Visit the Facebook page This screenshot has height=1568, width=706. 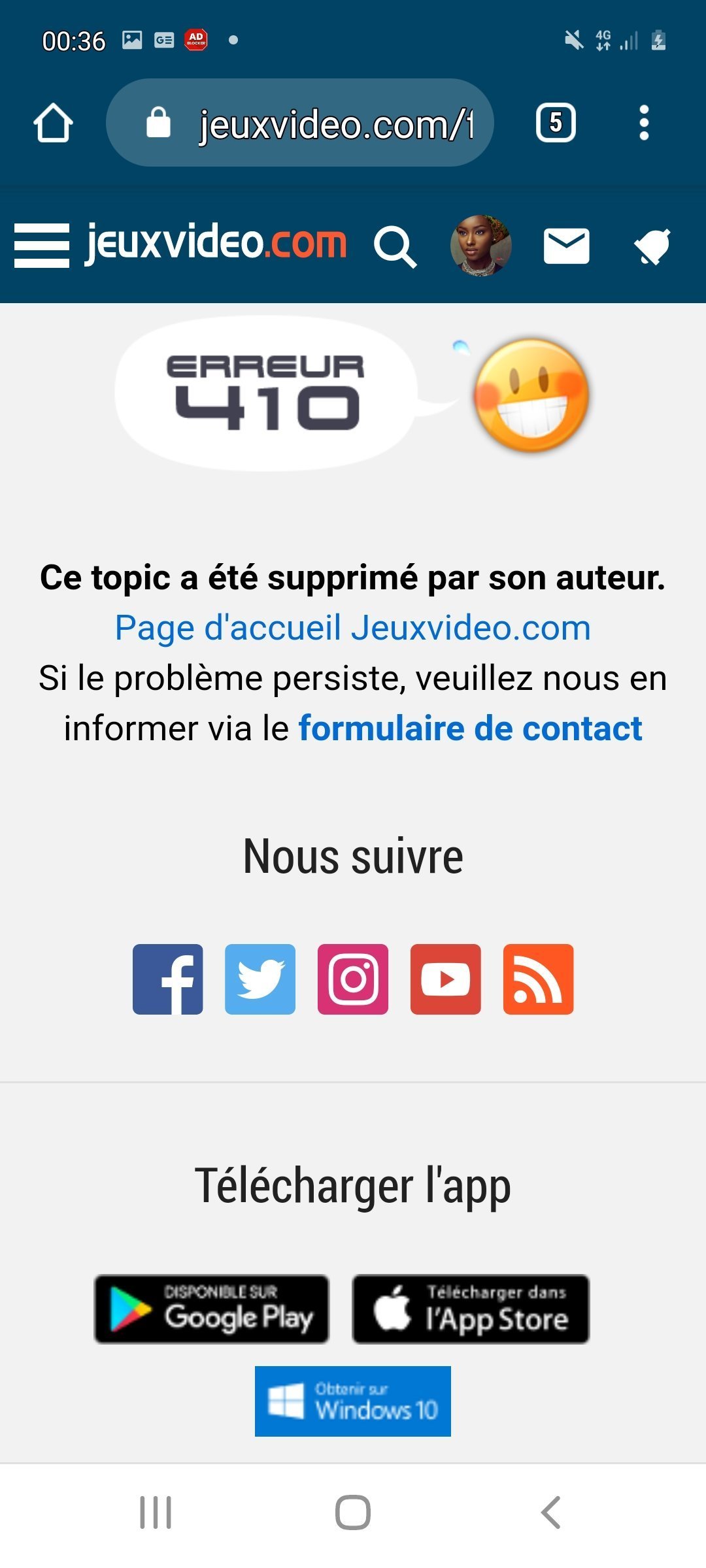coord(168,979)
